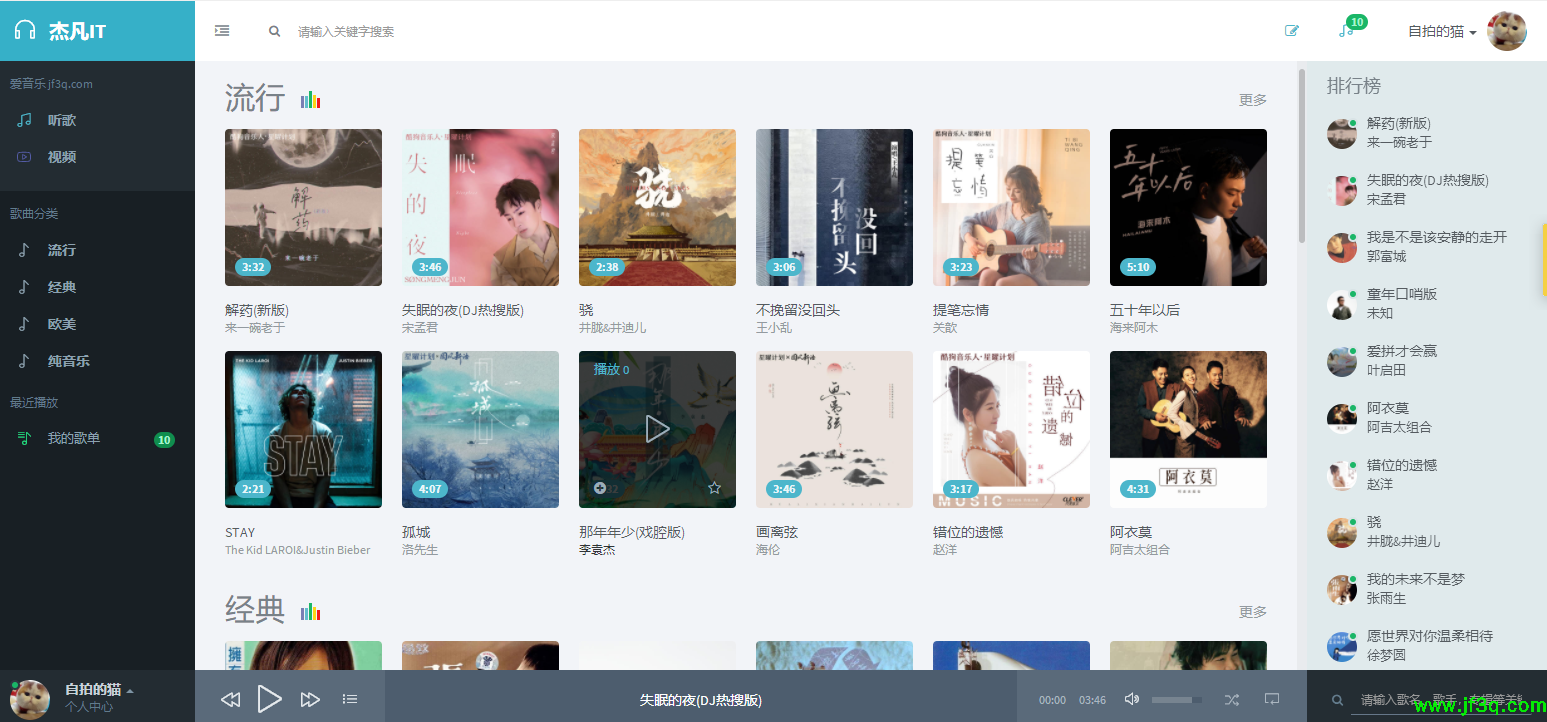Open the edit/compose icon in header
The height and width of the screenshot is (722, 1547).
click(x=1291, y=31)
